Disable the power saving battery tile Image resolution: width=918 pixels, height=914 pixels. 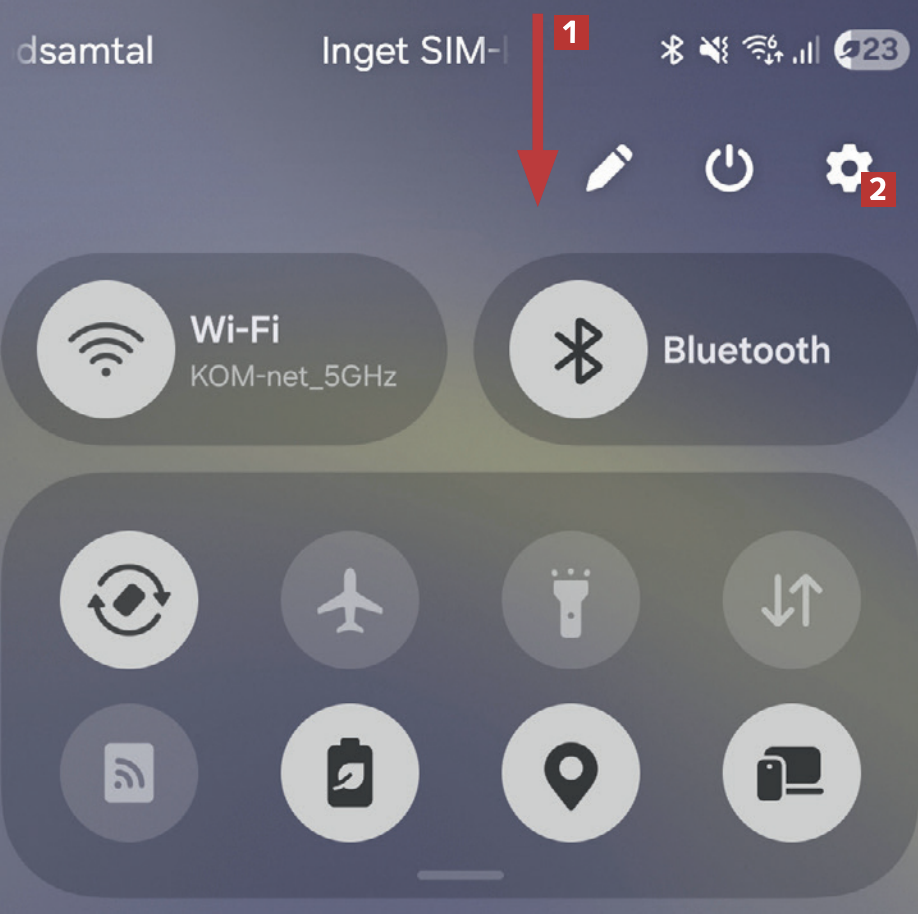(350, 773)
